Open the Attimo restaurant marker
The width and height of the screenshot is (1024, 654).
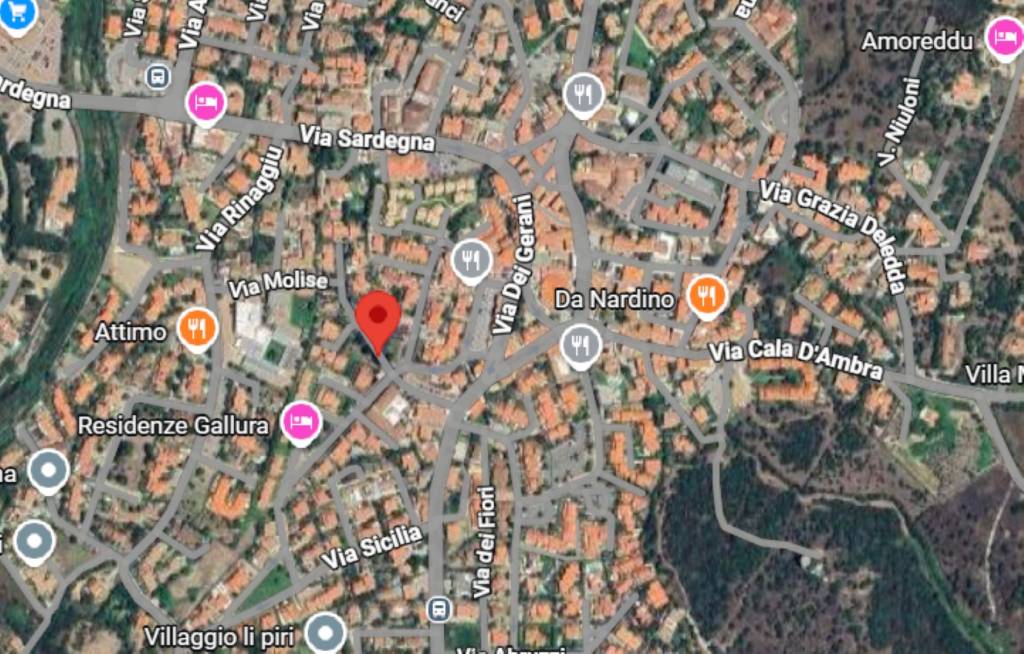coord(198,329)
